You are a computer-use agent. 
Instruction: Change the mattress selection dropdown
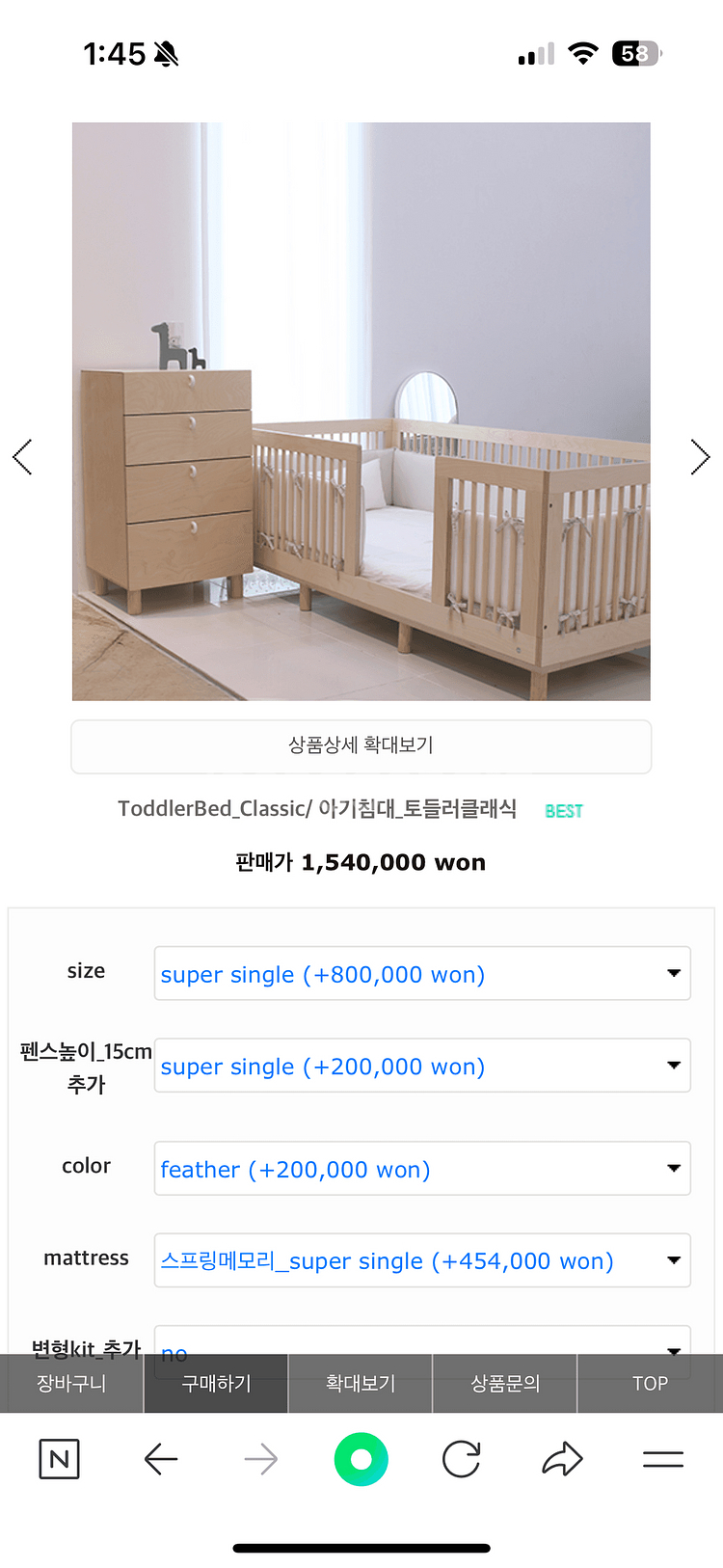click(x=422, y=1260)
